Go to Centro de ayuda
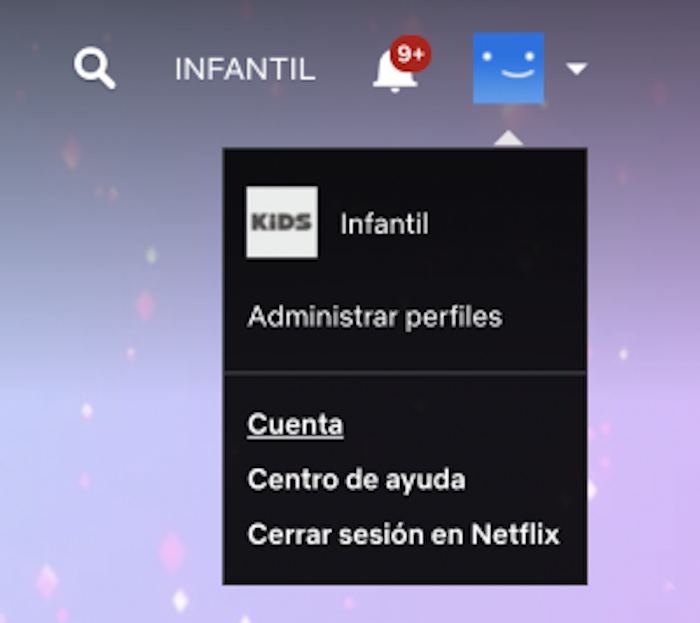 (356, 480)
